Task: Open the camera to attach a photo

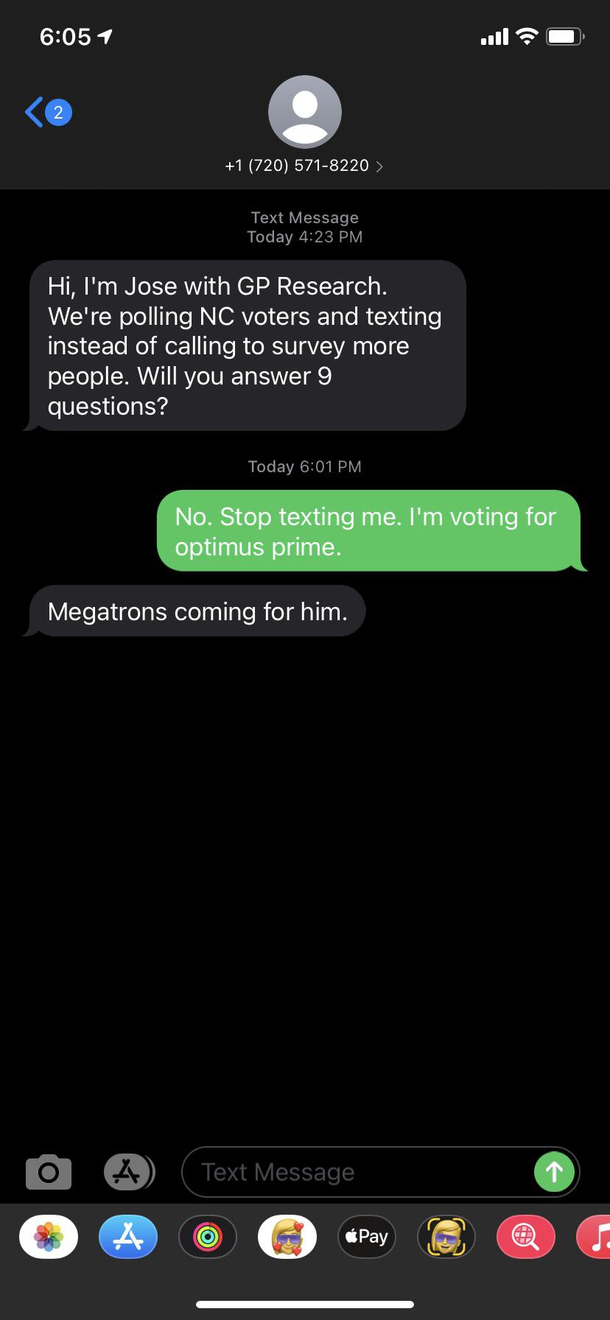Action: click(48, 1171)
